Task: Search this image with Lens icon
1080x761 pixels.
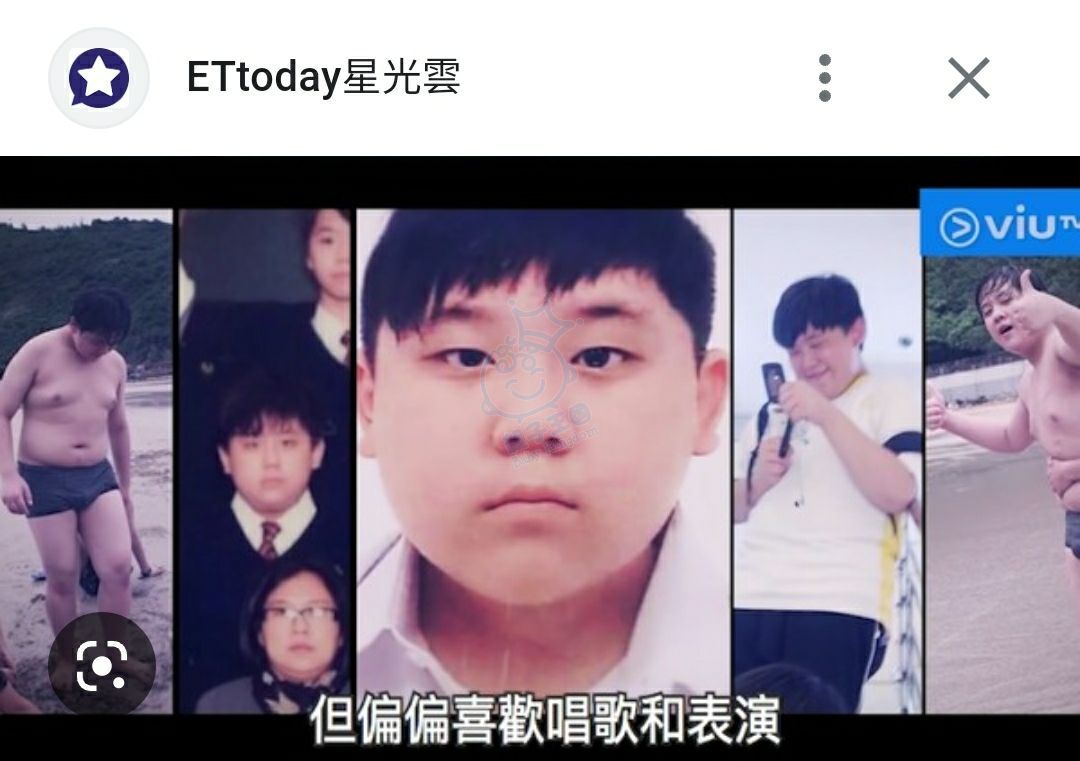Action: point(102,664)
